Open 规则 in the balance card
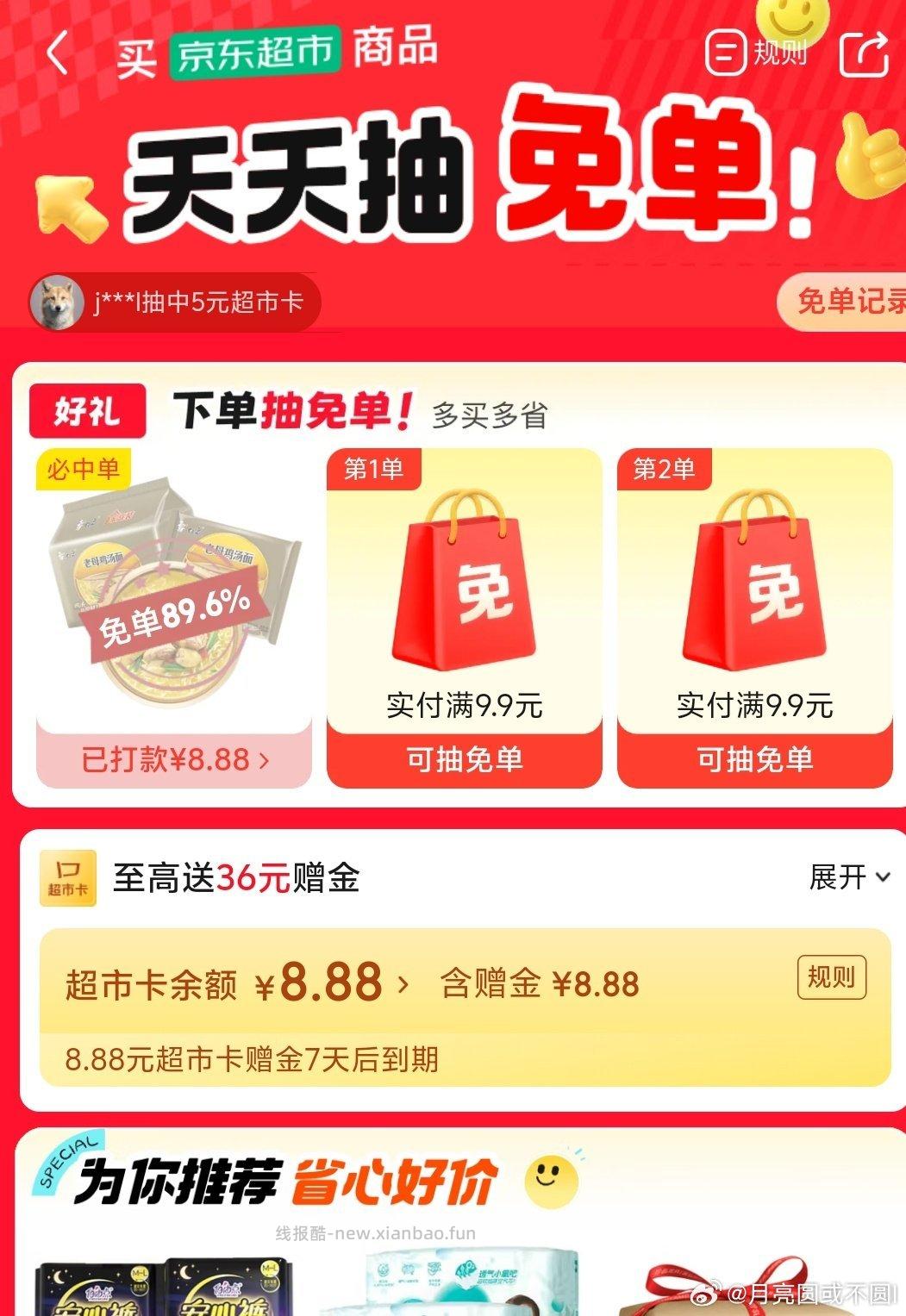906x1316 pixels. (830, 977)
